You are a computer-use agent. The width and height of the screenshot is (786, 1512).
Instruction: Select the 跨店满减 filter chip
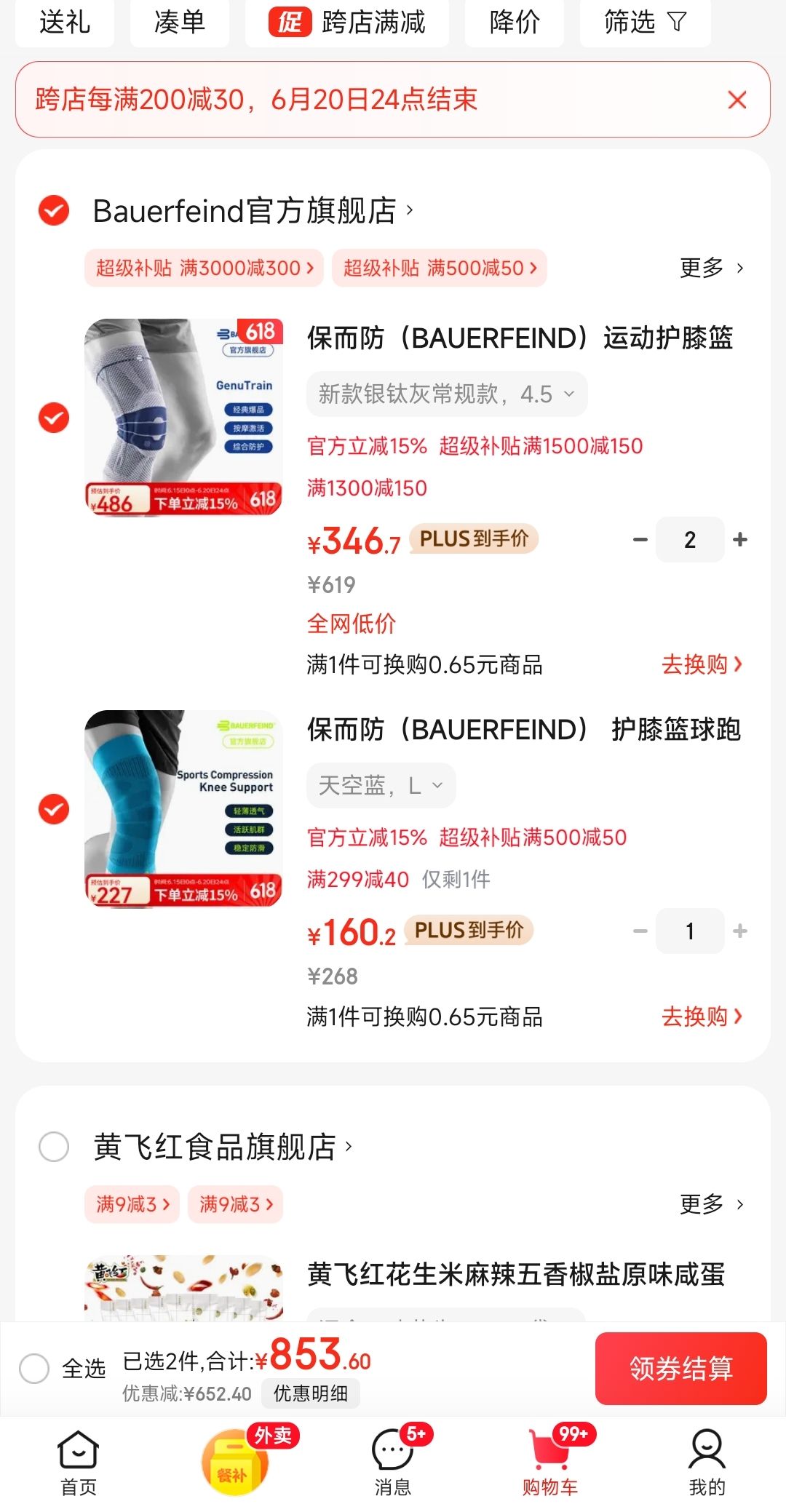(x=347, y=23)
